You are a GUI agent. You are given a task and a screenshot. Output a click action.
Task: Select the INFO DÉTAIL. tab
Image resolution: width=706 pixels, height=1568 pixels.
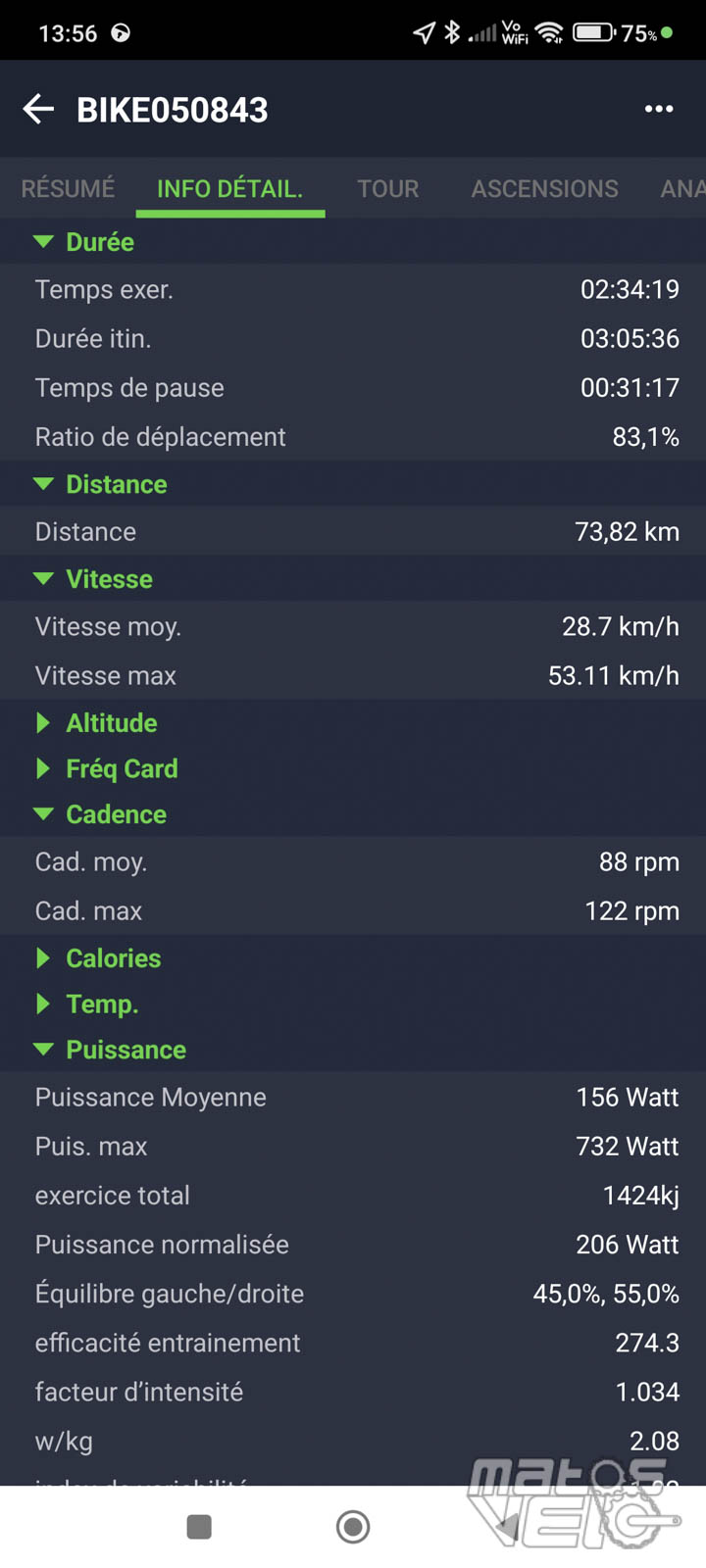(x=230, y=188)
